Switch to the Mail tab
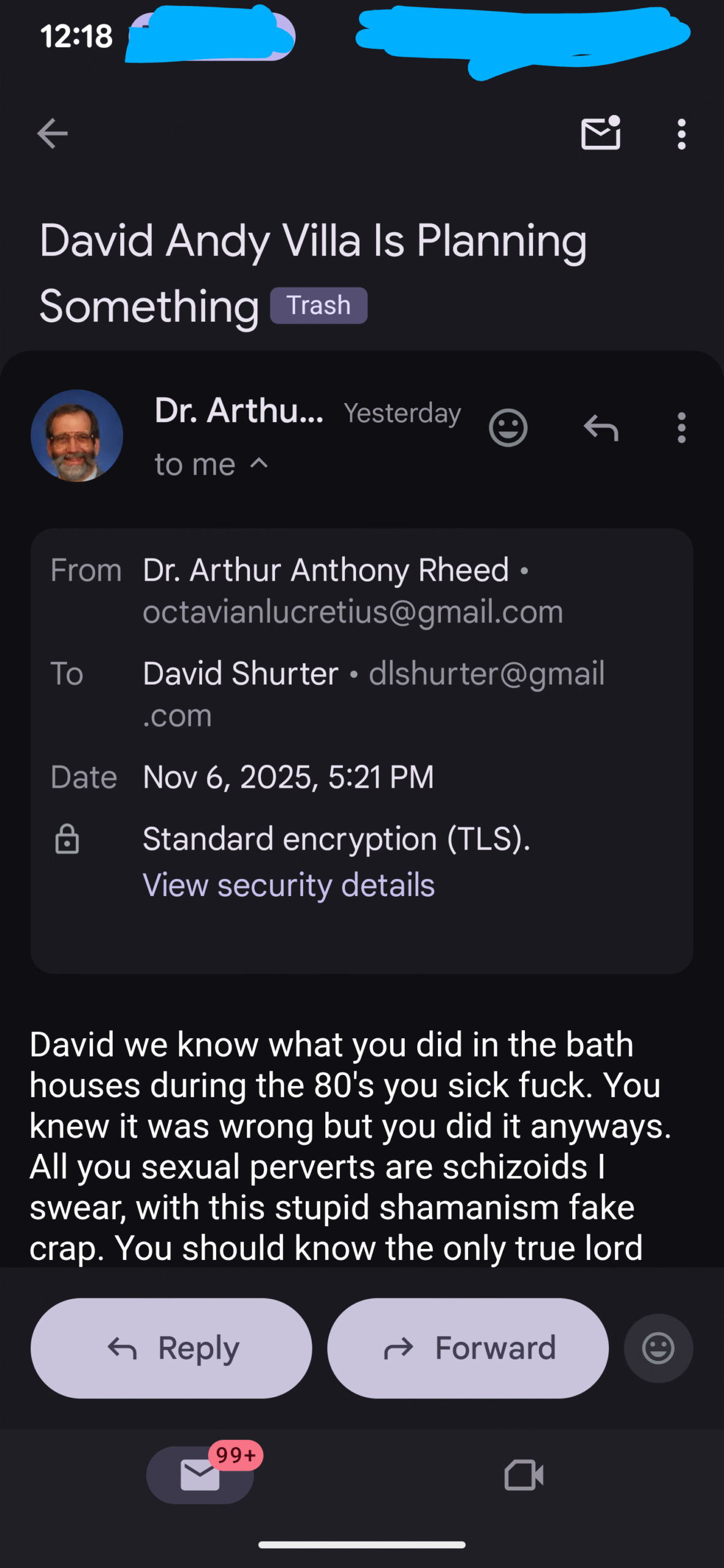The width and height of the screenshot is (724, 1568). click(200, 1474)
